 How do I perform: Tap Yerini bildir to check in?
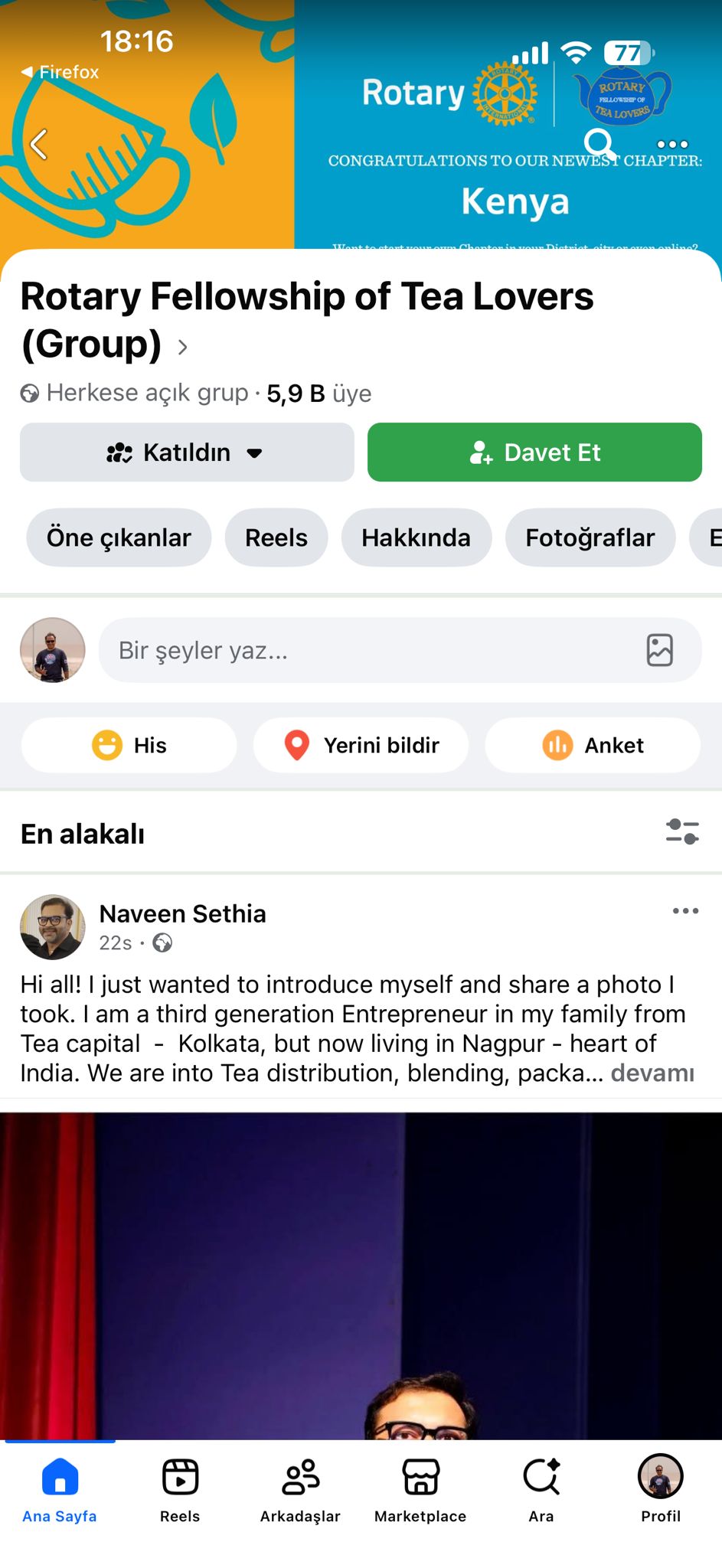coord(361,745)
